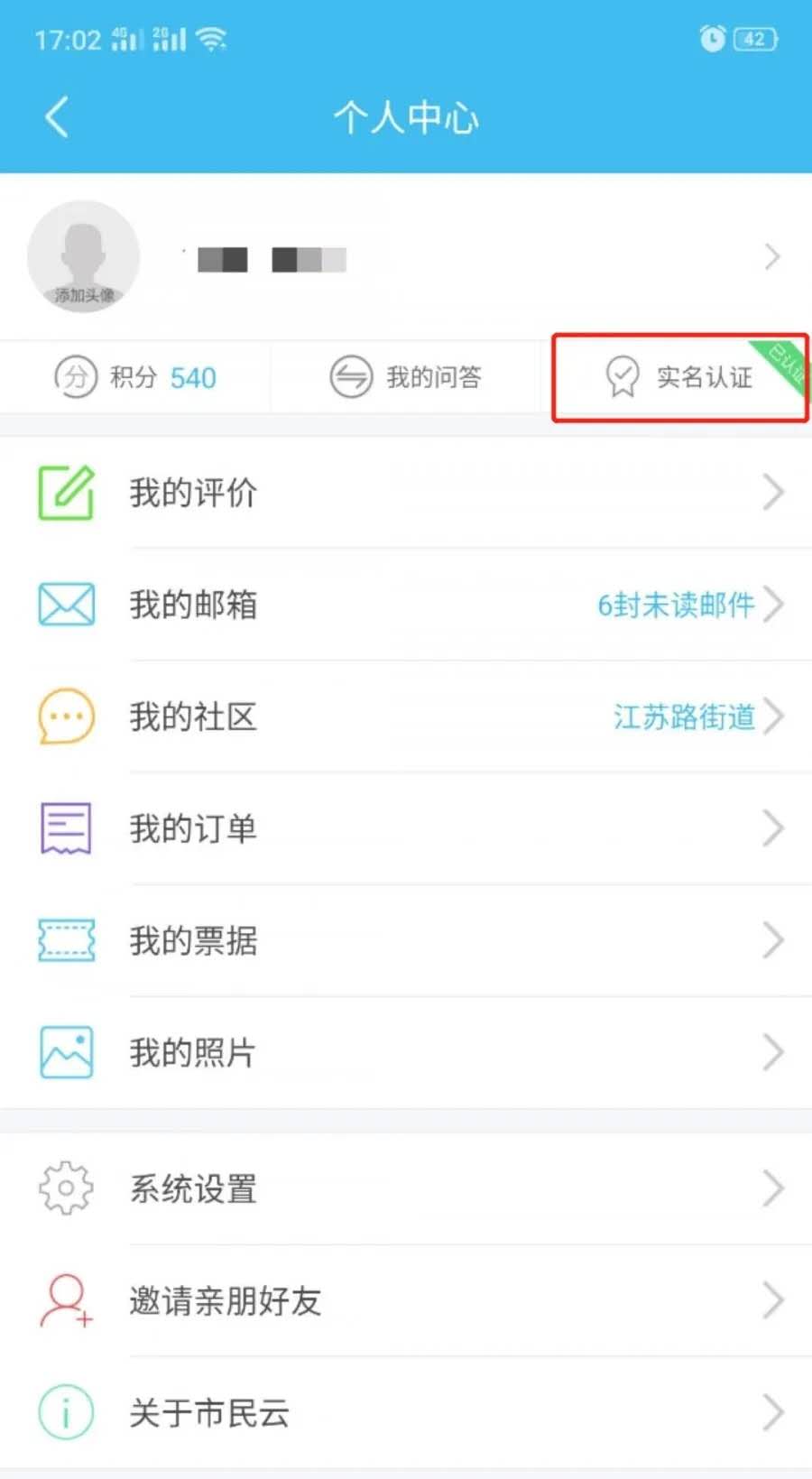
Task: Open 系统设置
Action: point(406,1188)
